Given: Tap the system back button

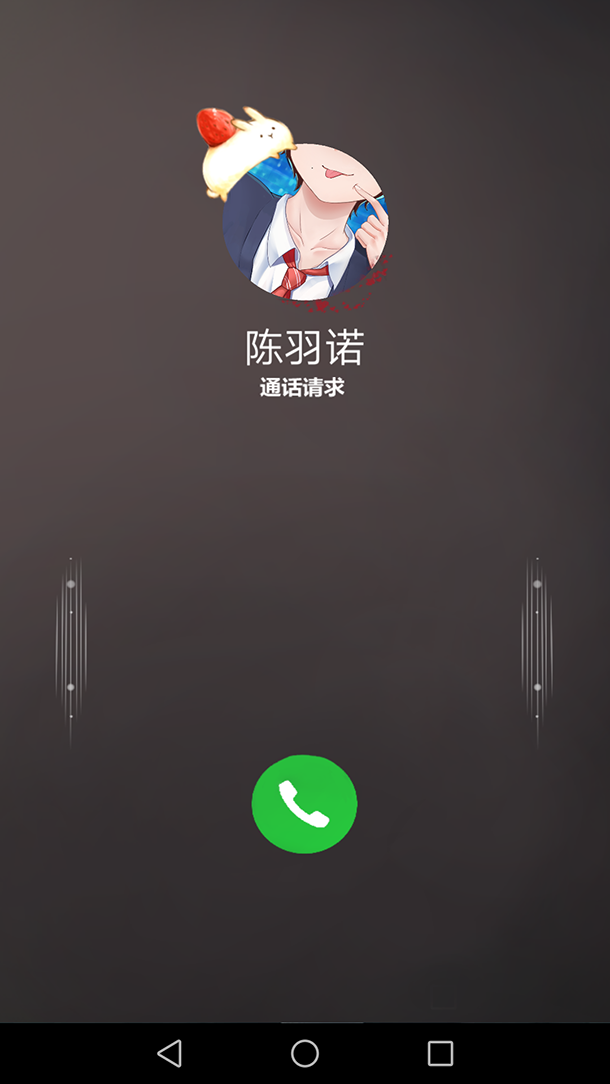Looking at the screenshot, I should pyautogui.click(x=170, y=1053).
